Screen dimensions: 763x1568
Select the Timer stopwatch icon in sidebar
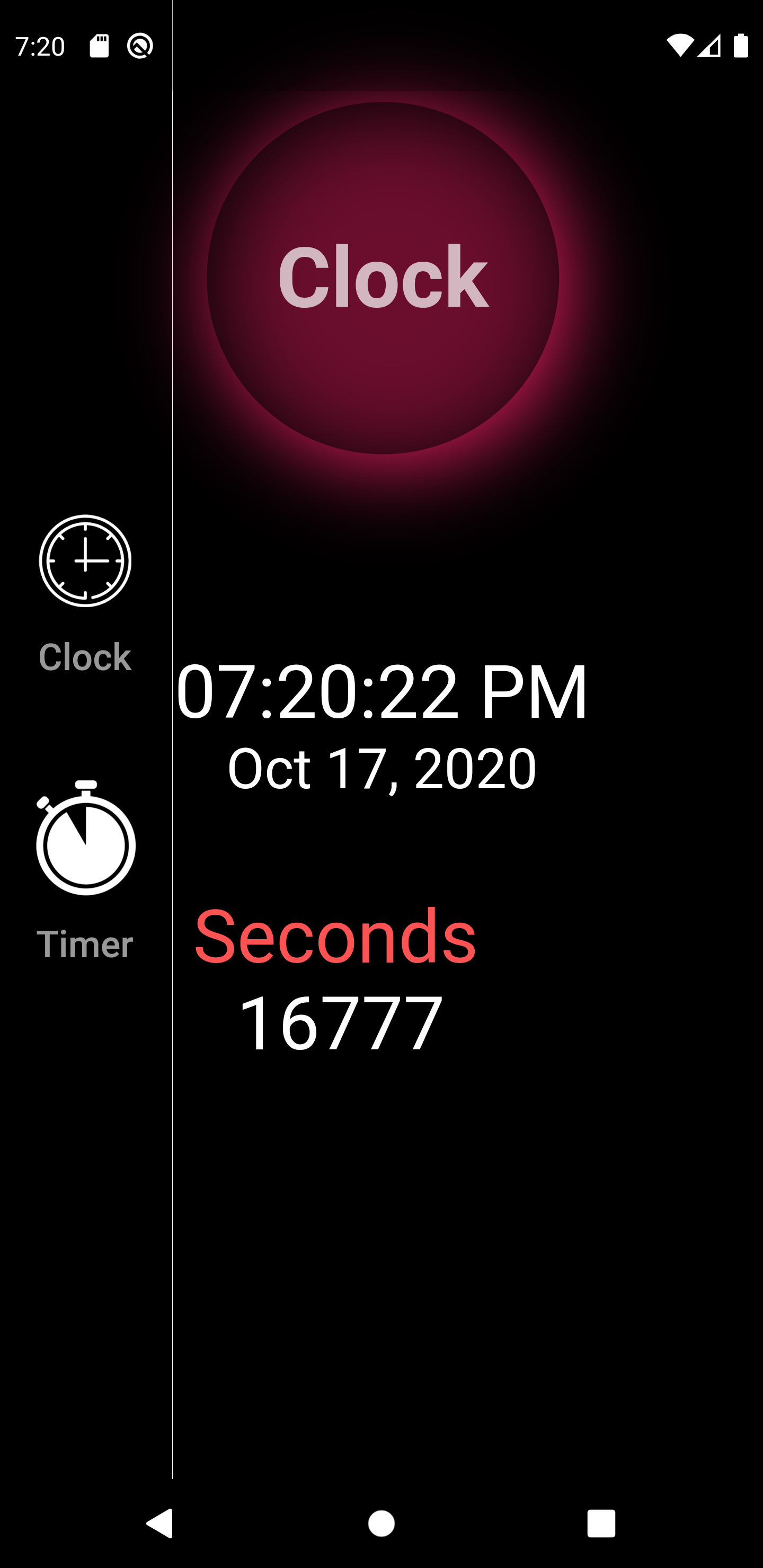coord(85,849)
